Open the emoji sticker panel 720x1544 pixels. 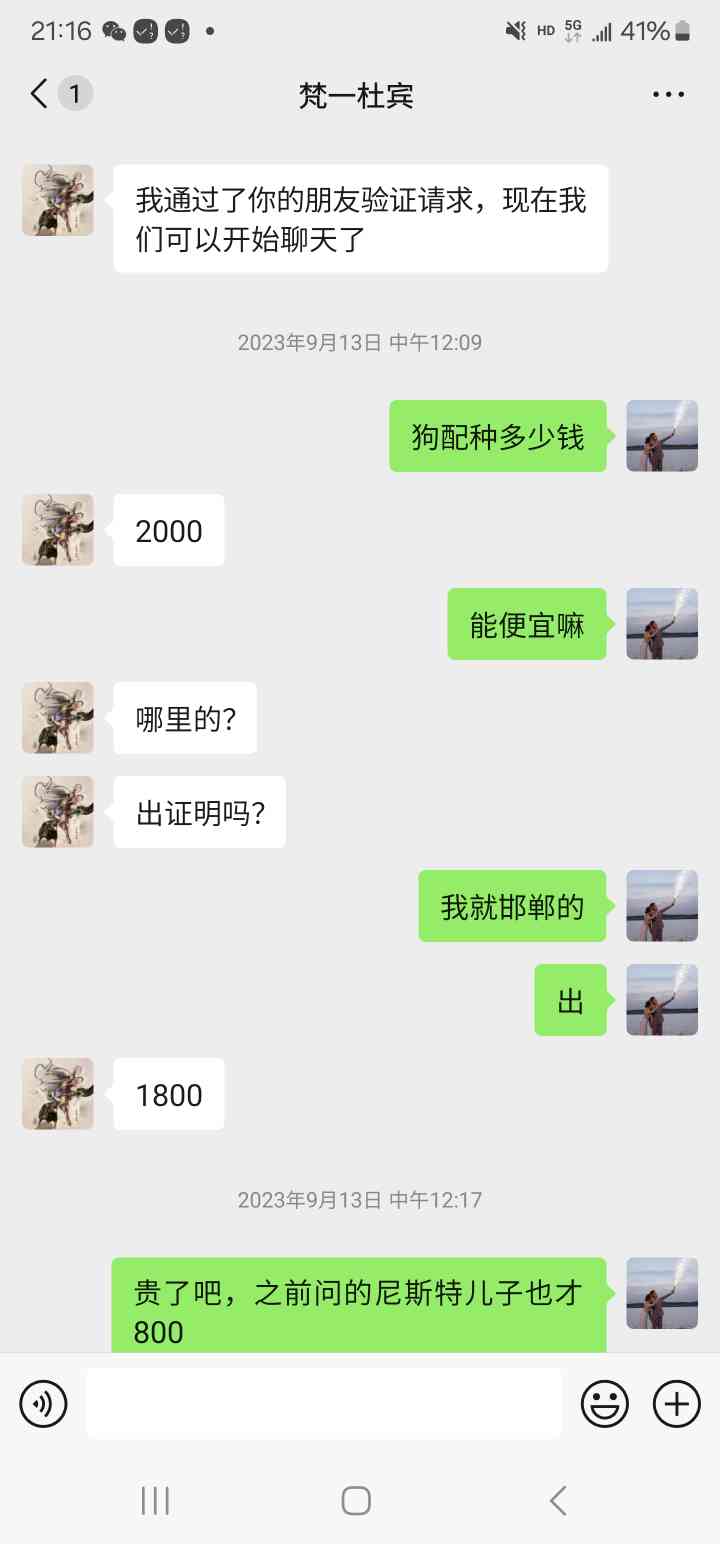(605, 1404)
